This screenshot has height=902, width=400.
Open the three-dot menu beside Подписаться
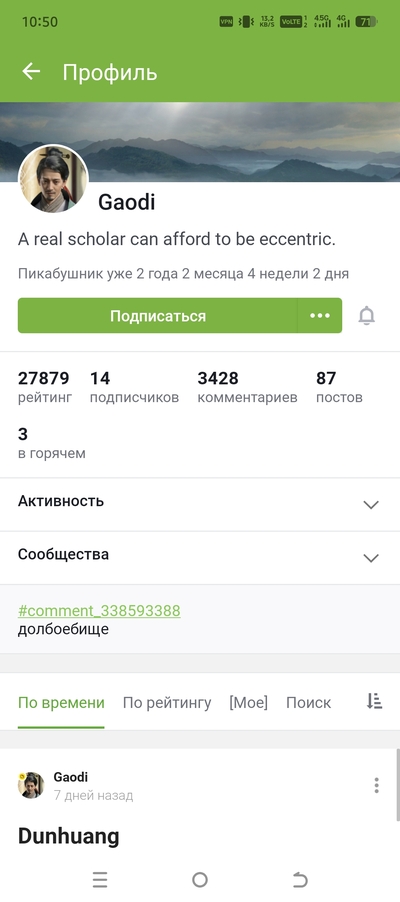pyautogui.click(x=320, y=316)
